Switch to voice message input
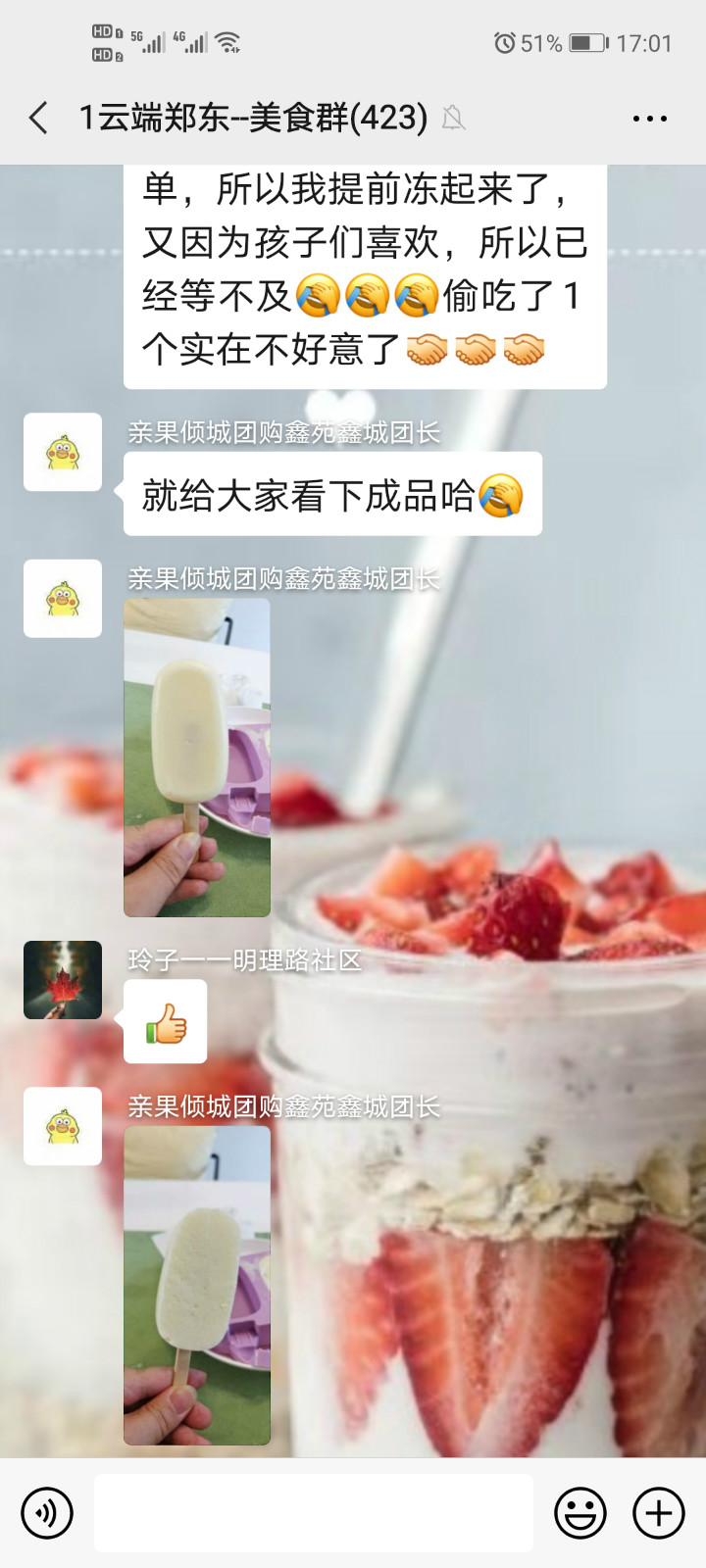706x1568 pixels. (47, 1513)
